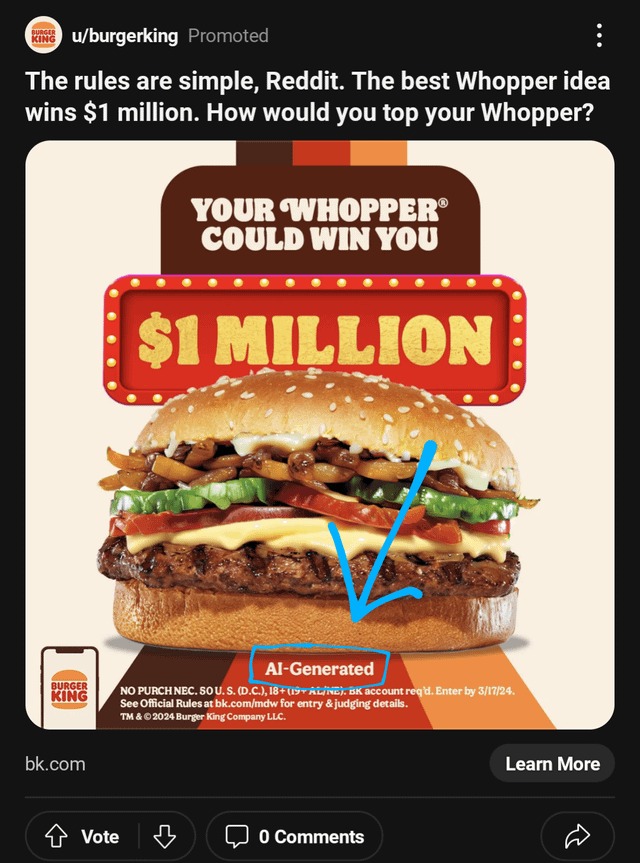Image resolution: width=640 pixels, height=863 pixels.
Task: Share this promoted post
Action: 576,837
